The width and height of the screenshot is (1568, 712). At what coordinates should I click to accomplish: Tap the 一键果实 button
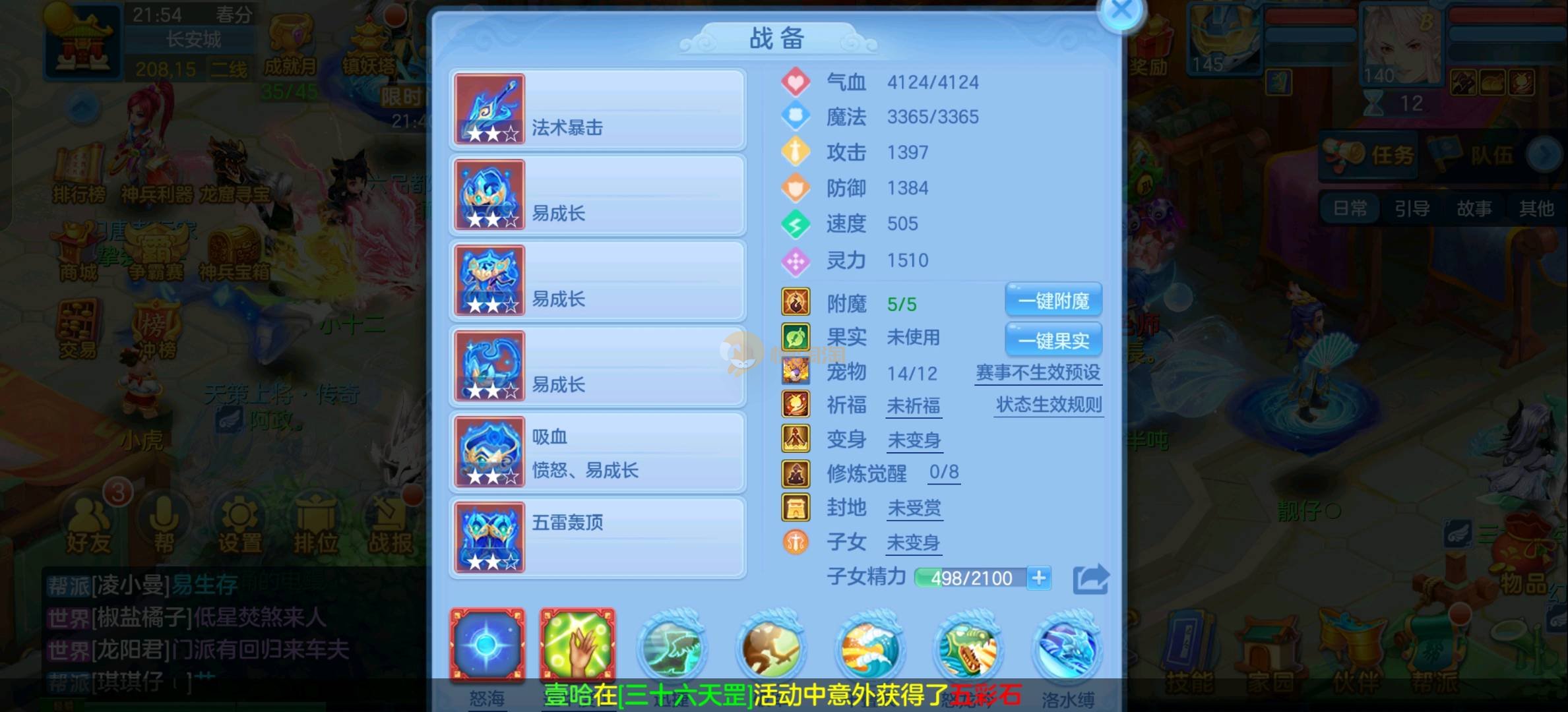(1053, 341)
